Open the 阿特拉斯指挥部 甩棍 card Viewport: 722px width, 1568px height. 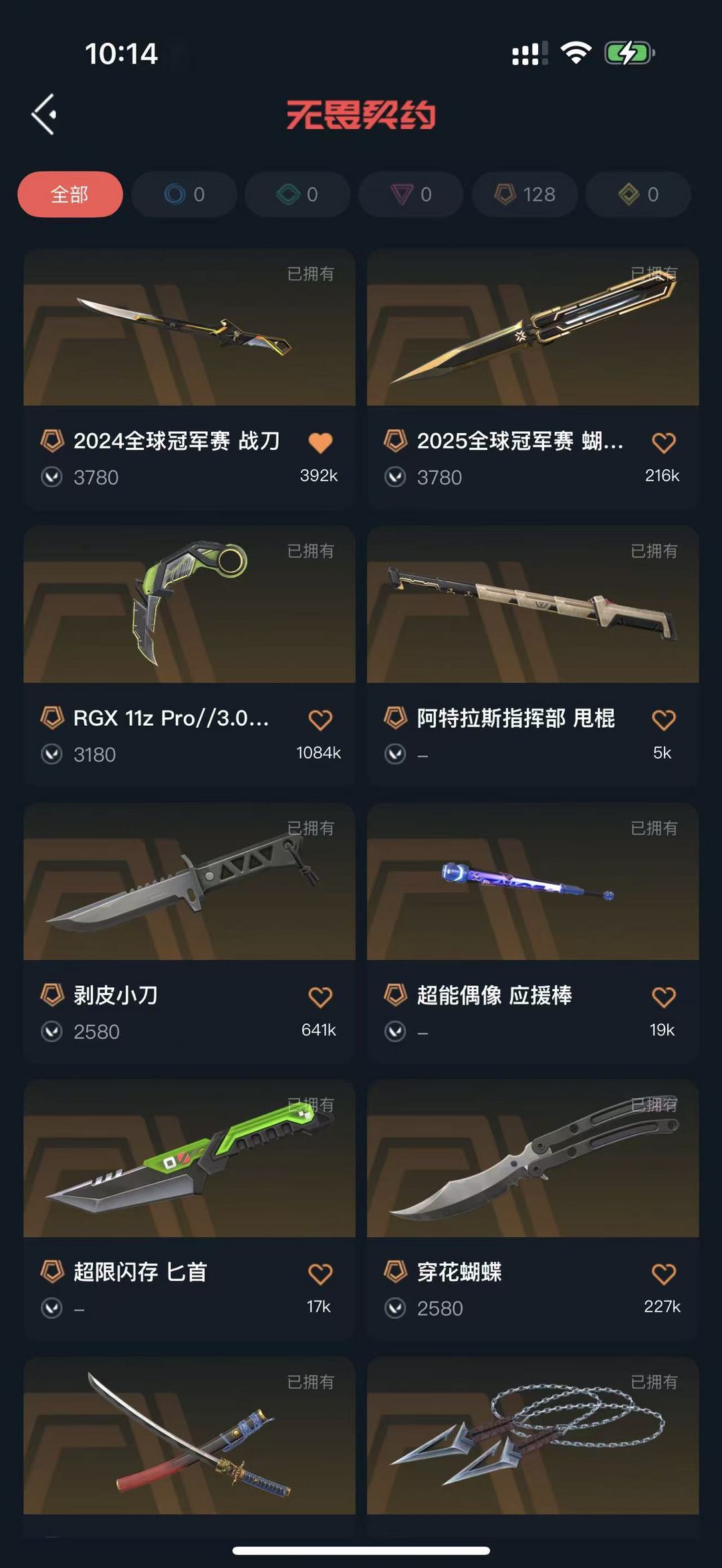[x=533, y=656]
